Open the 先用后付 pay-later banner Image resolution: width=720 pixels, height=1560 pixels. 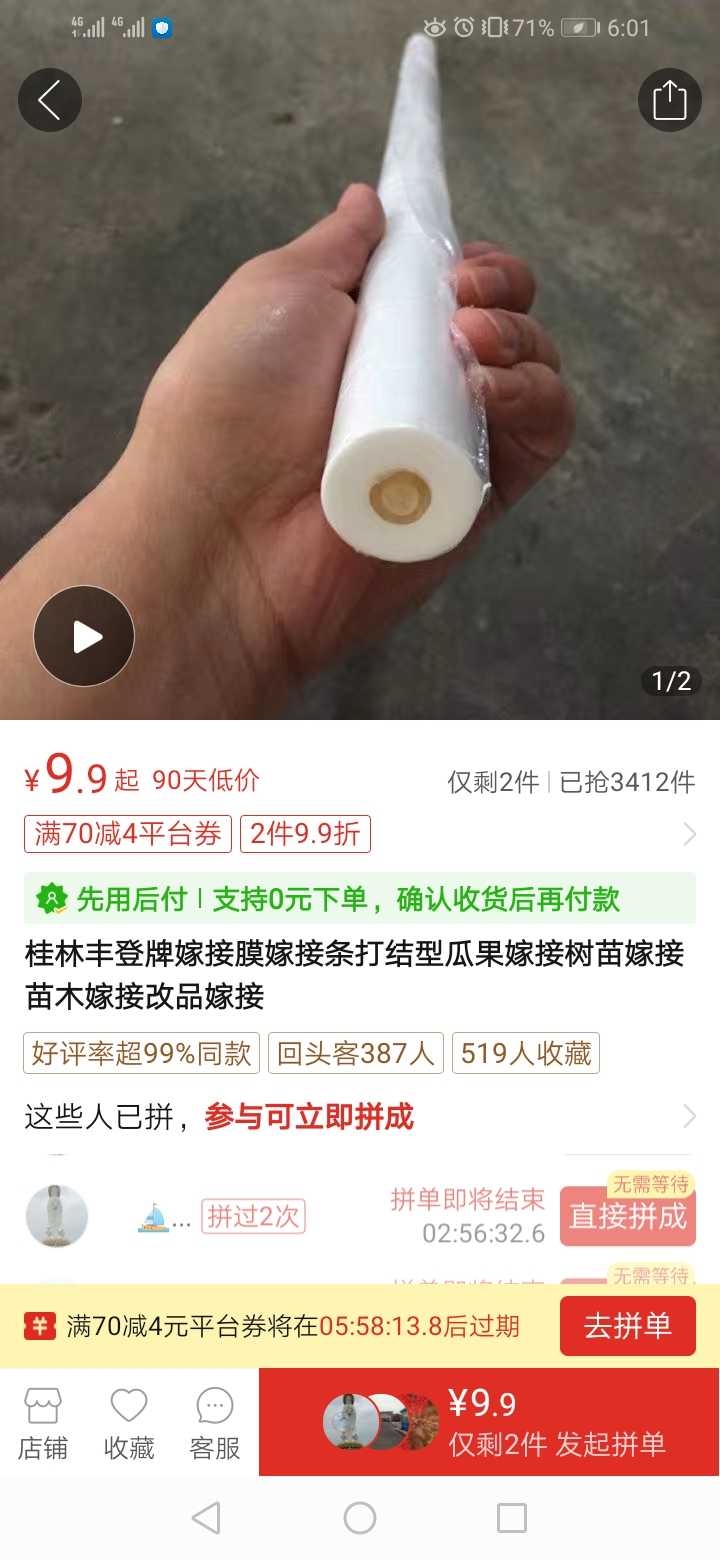360,899
